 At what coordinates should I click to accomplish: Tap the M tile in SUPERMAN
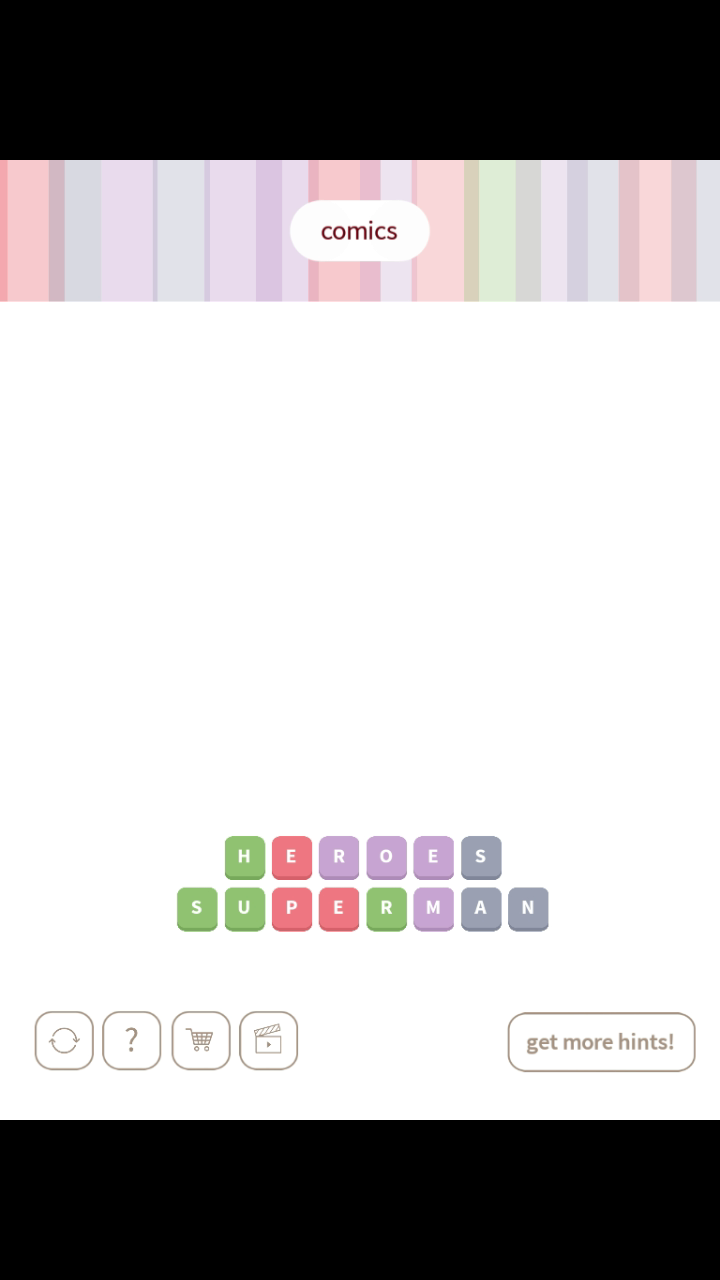tap(433, 908)
